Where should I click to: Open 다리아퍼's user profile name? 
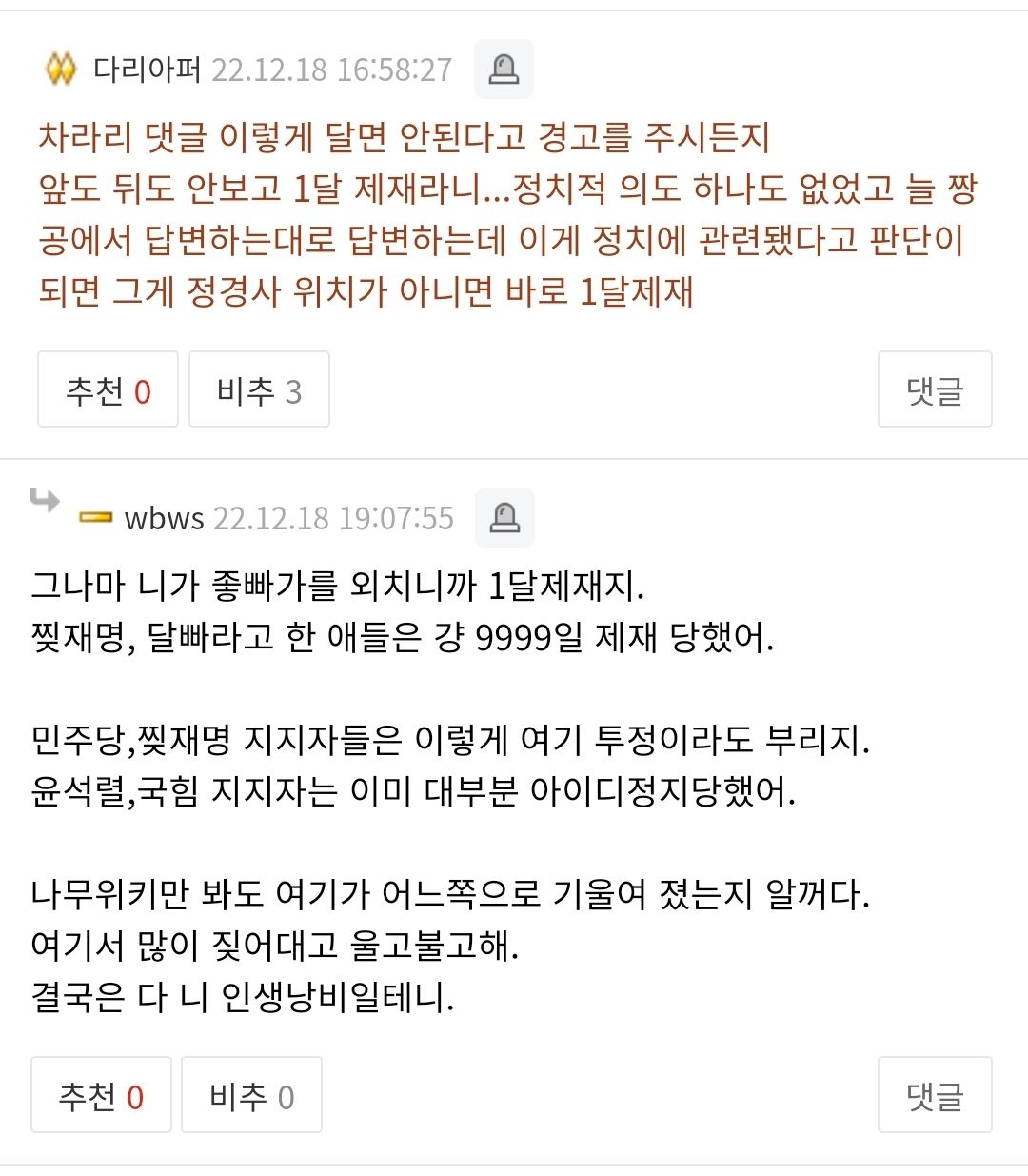coord(147,70)
